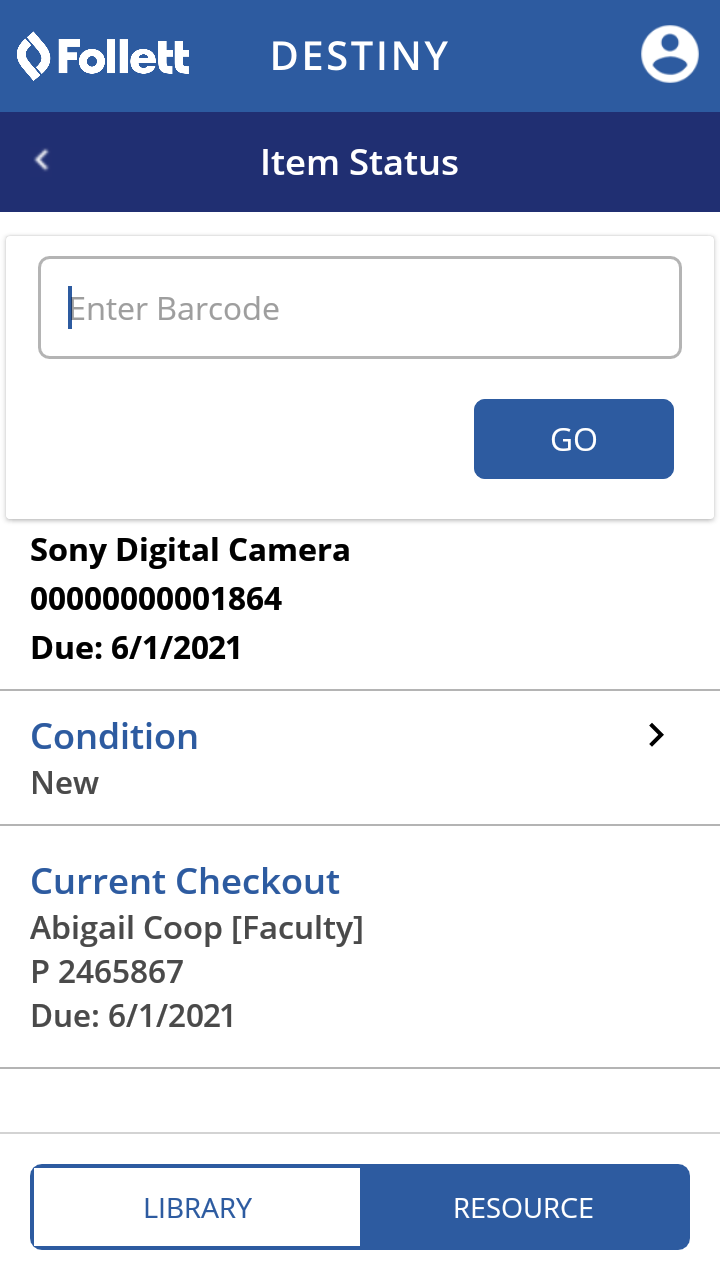Toggle search mode to LIBRARY
The image size is (720, 1280).
[196, 1207]
